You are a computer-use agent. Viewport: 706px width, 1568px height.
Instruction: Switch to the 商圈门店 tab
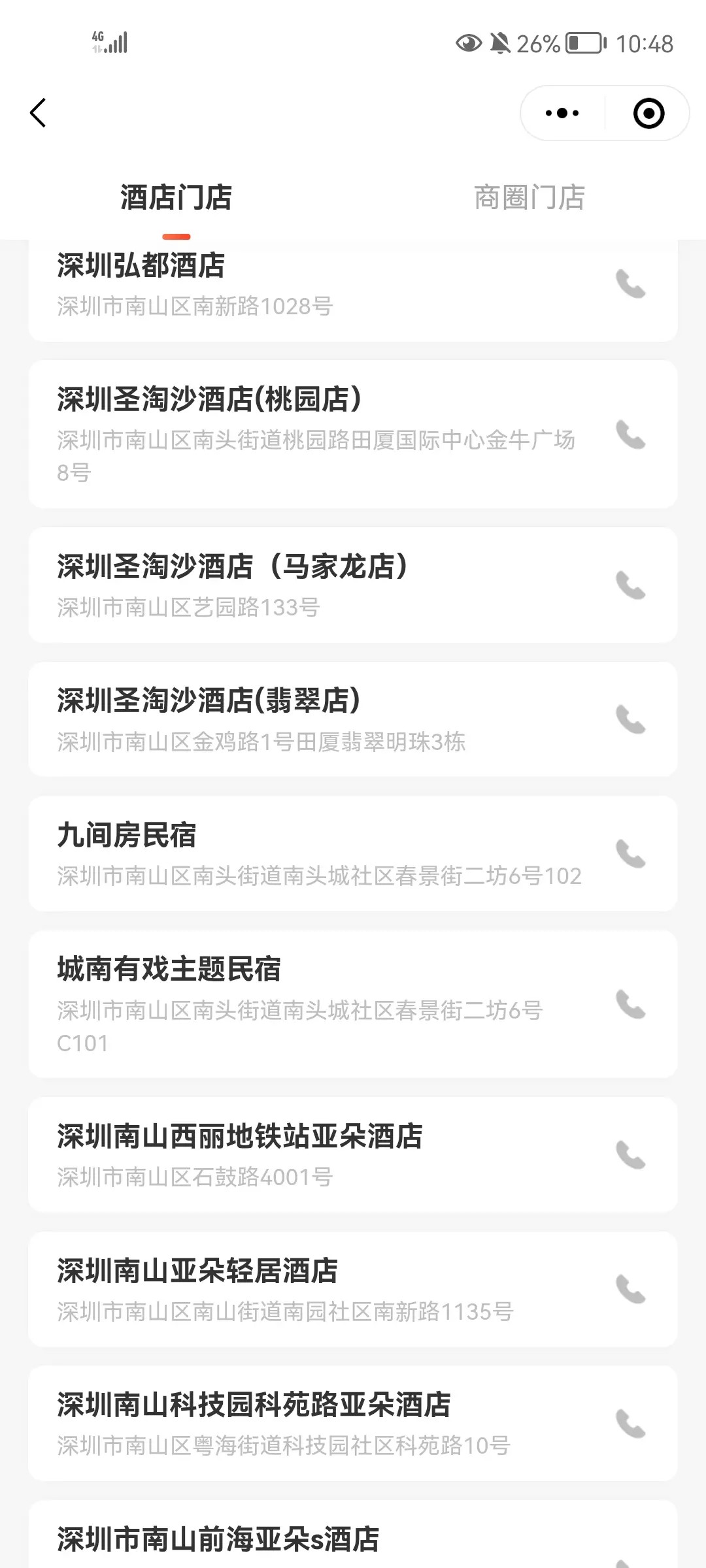pyautogui.click(x=529, y=197)
